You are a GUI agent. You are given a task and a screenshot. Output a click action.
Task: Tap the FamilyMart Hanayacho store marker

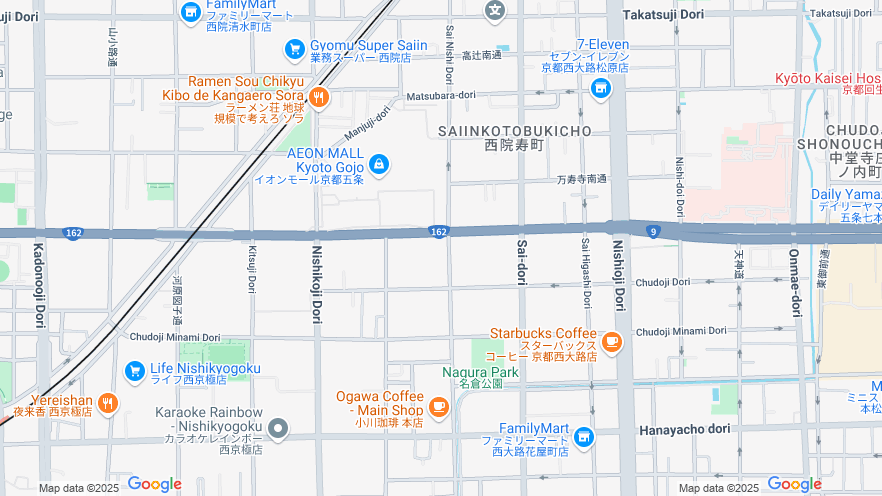(x=584, y=436)
